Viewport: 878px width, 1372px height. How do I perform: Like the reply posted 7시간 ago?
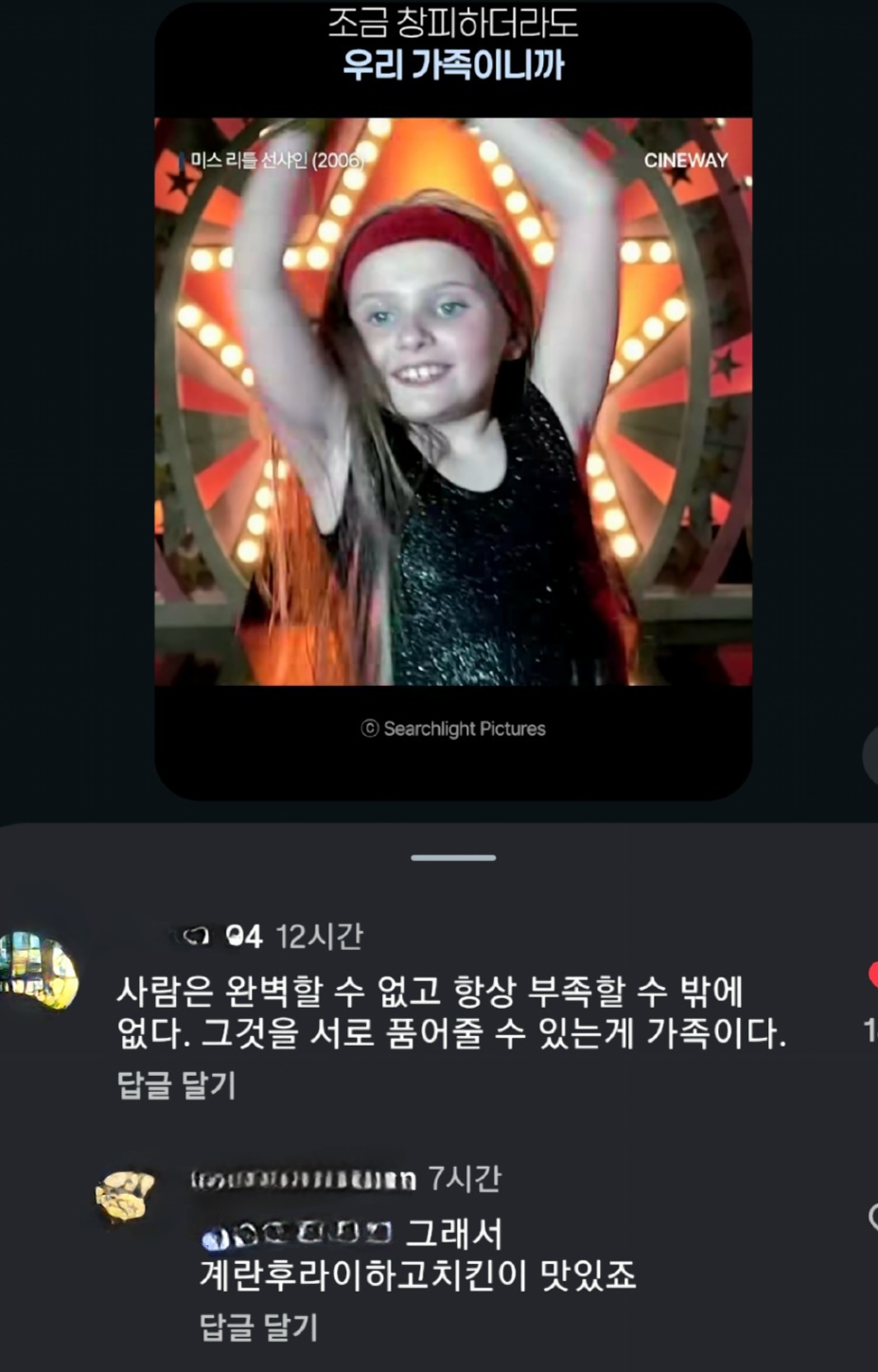872,1217
